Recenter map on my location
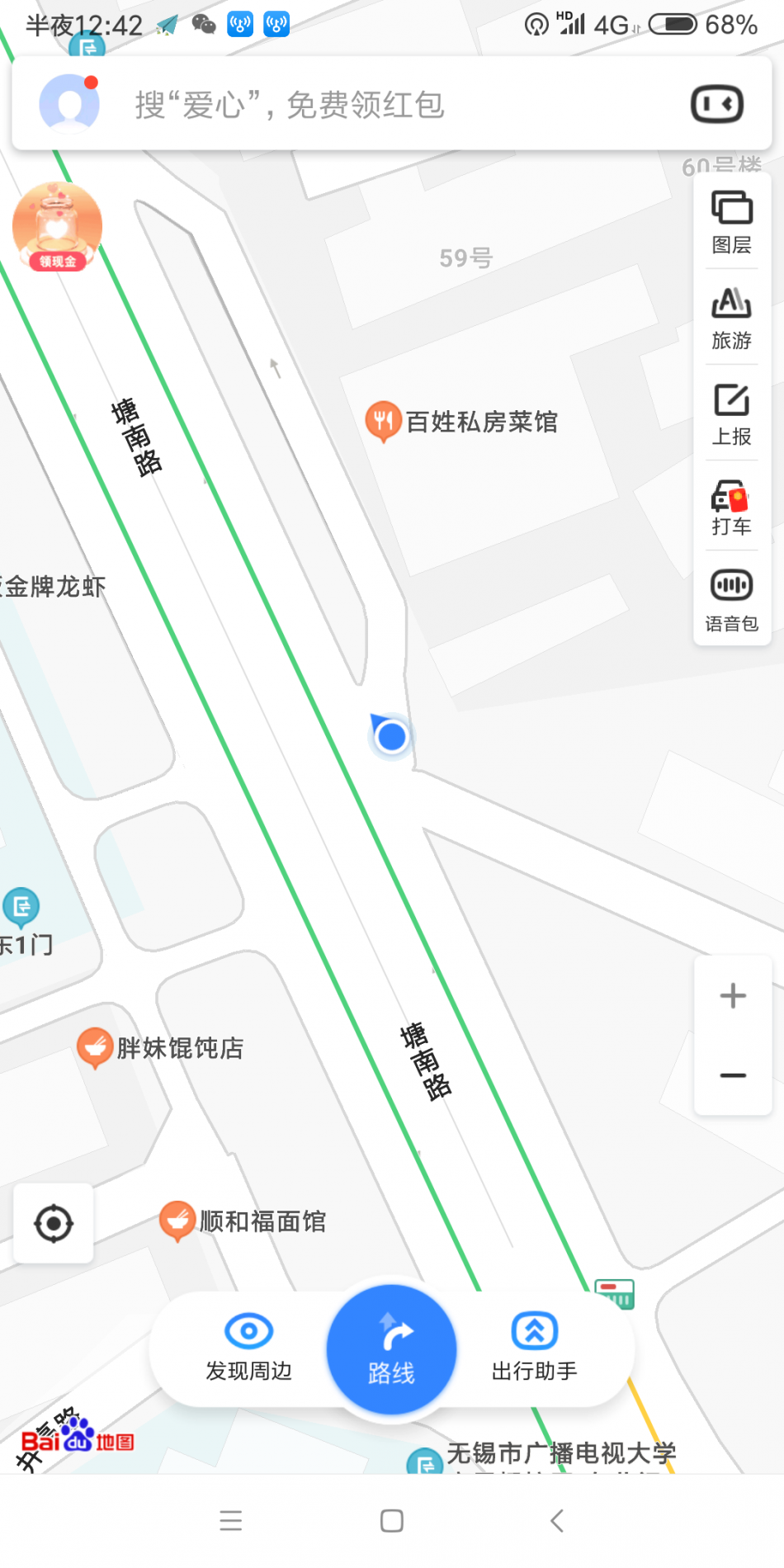The image size is (784, 1568). point(54,1223)
